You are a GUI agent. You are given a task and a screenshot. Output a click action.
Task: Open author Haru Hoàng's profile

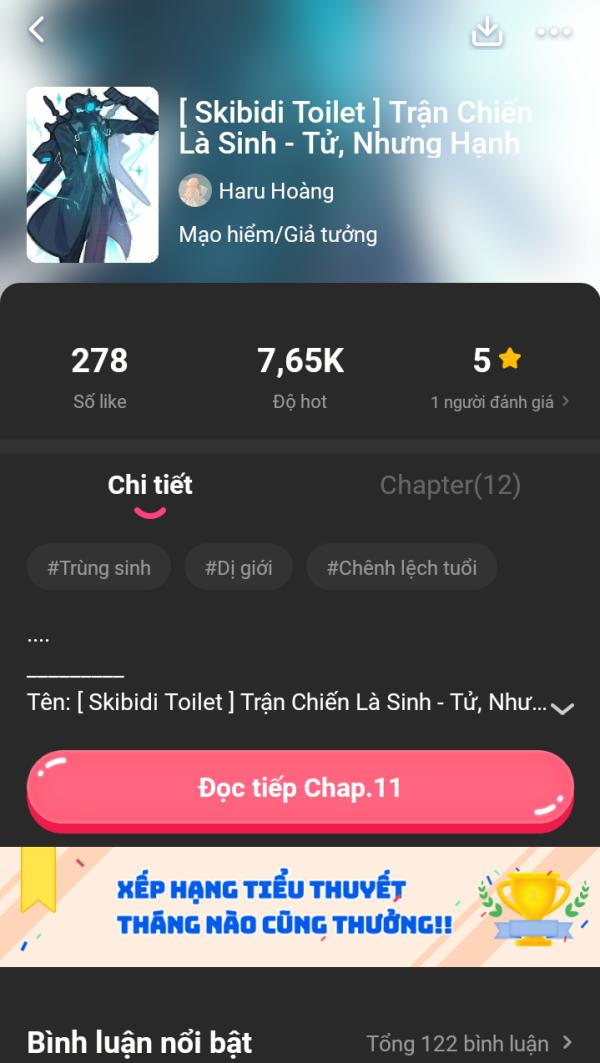point(257,191)
